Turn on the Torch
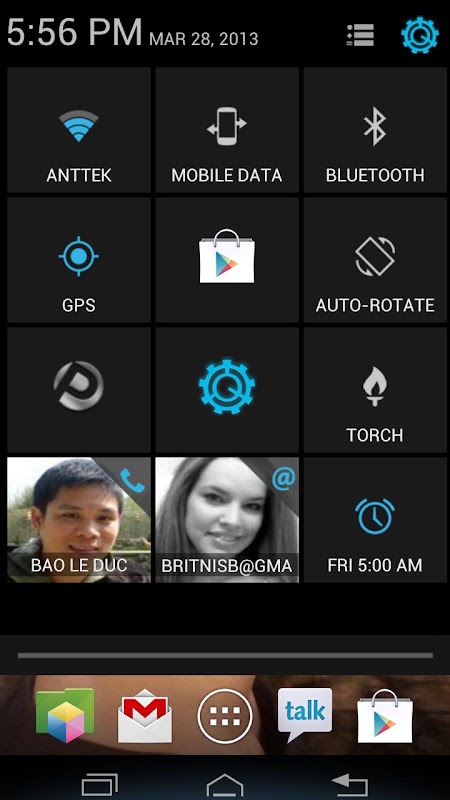The width and height of the screenshot is (450, 800). [375, 390]
